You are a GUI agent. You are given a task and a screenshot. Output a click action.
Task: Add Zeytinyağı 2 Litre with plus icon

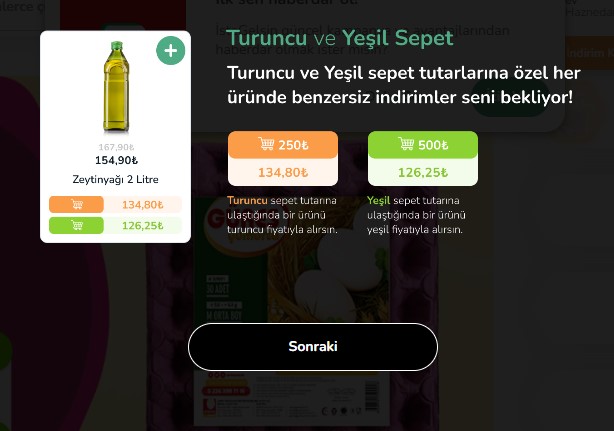[170, 50]
